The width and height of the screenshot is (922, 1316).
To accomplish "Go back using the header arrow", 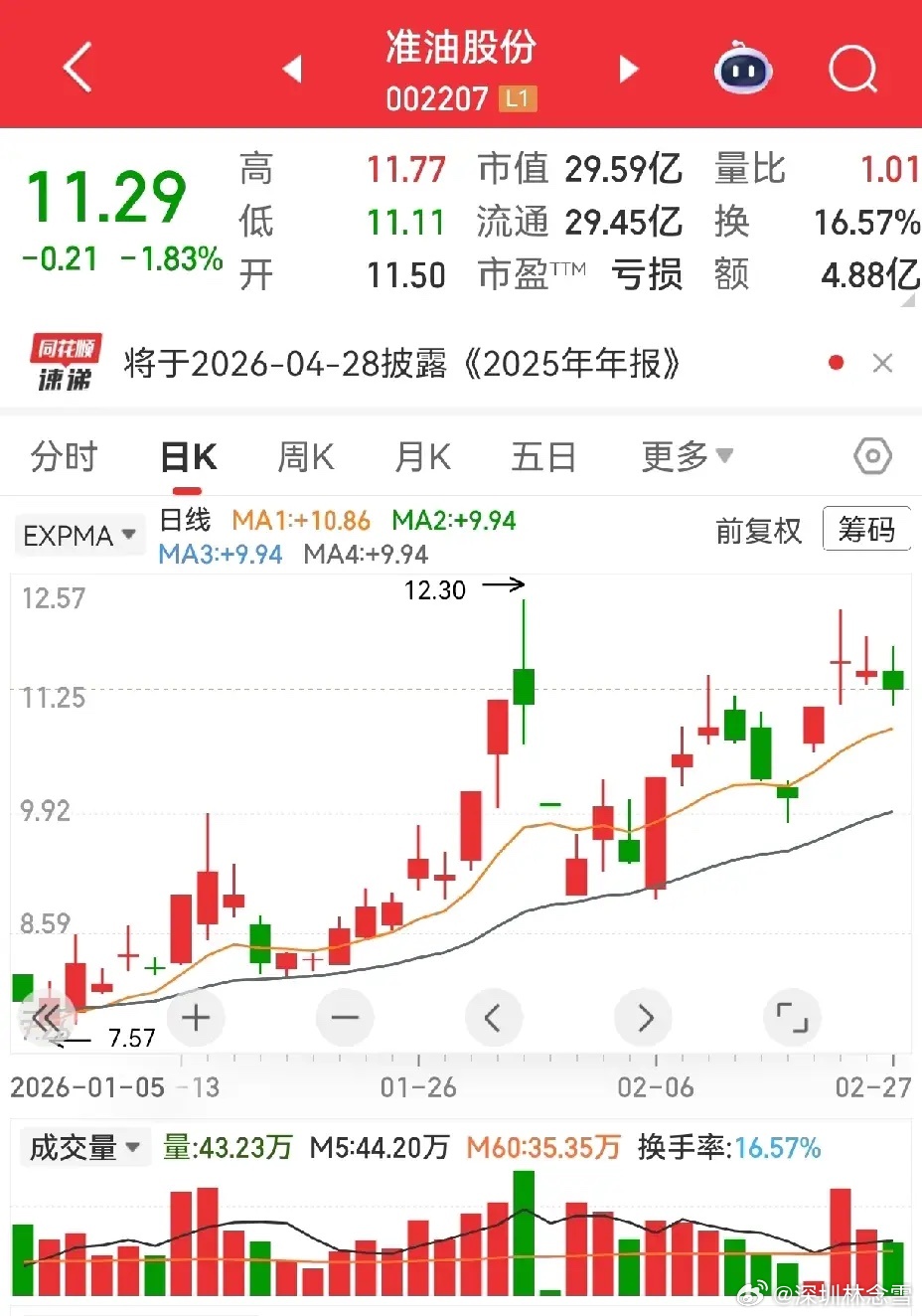I will tap(77, 68).
